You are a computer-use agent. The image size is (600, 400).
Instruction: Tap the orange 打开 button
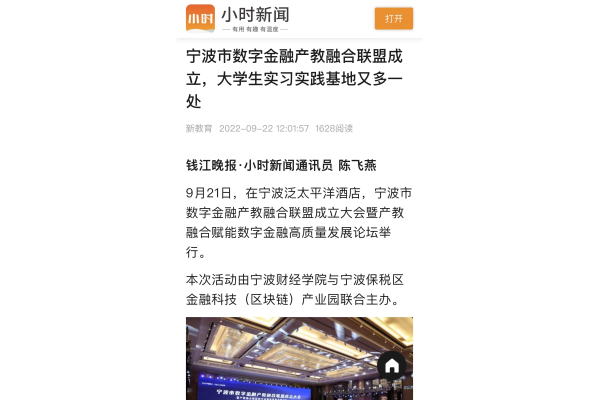tap(393, 19)
